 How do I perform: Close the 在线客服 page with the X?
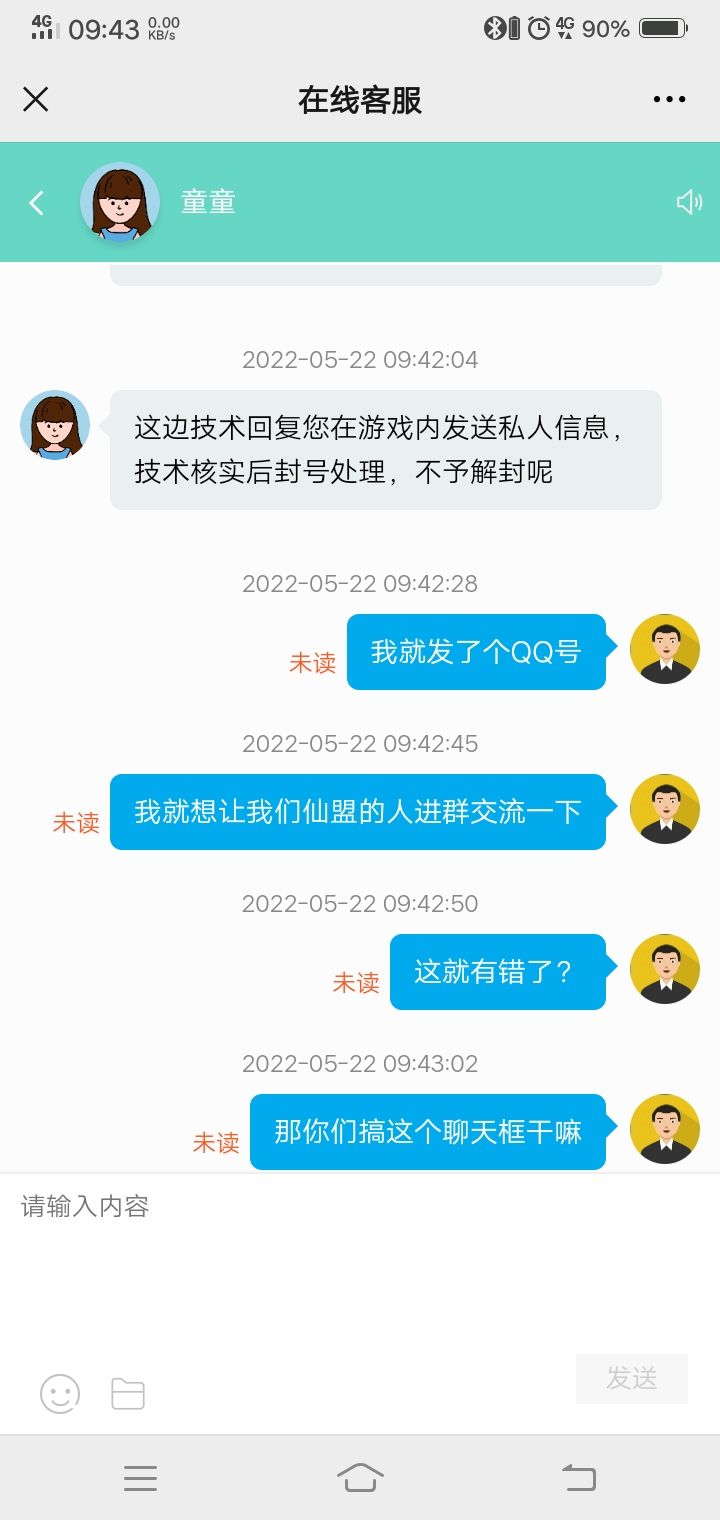(36, 99)
